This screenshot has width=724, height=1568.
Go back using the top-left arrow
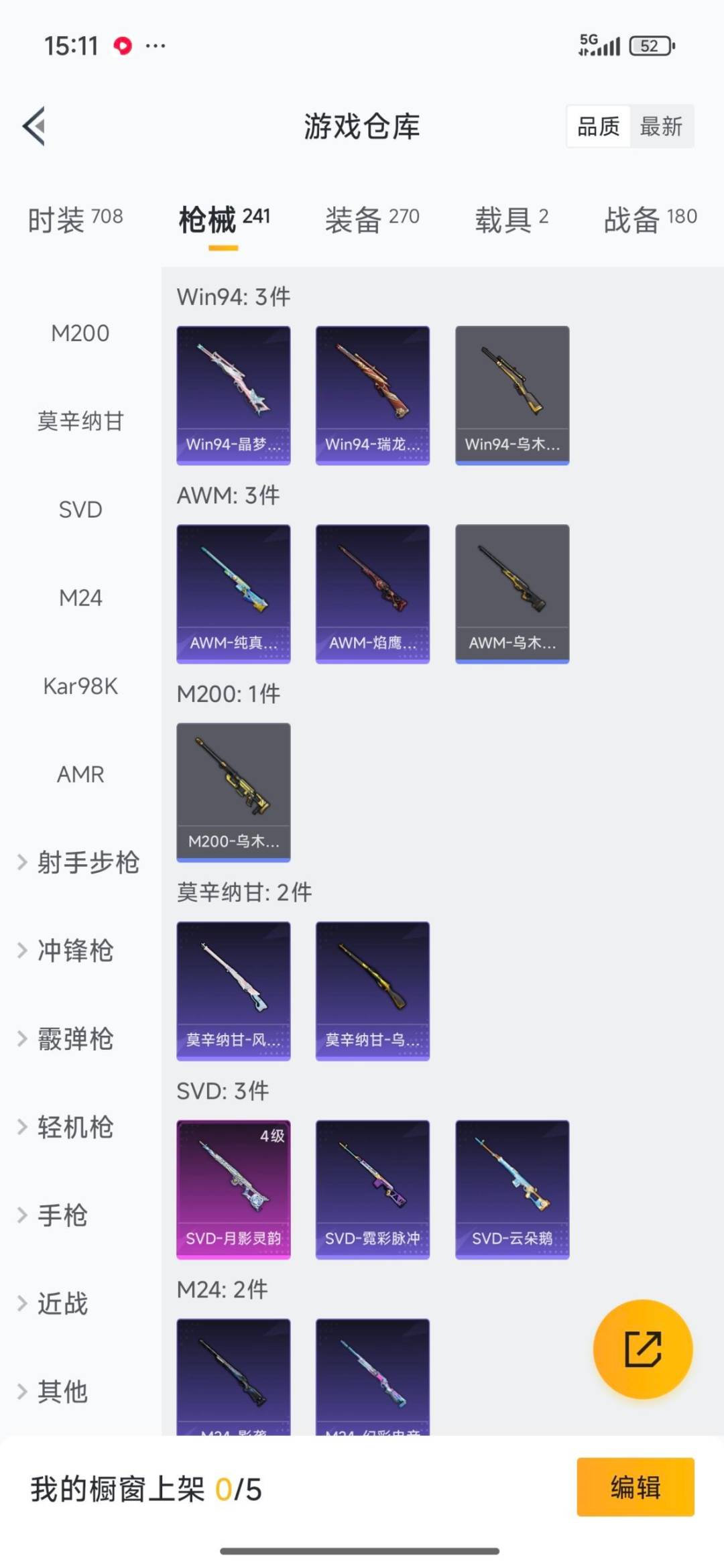35,126
